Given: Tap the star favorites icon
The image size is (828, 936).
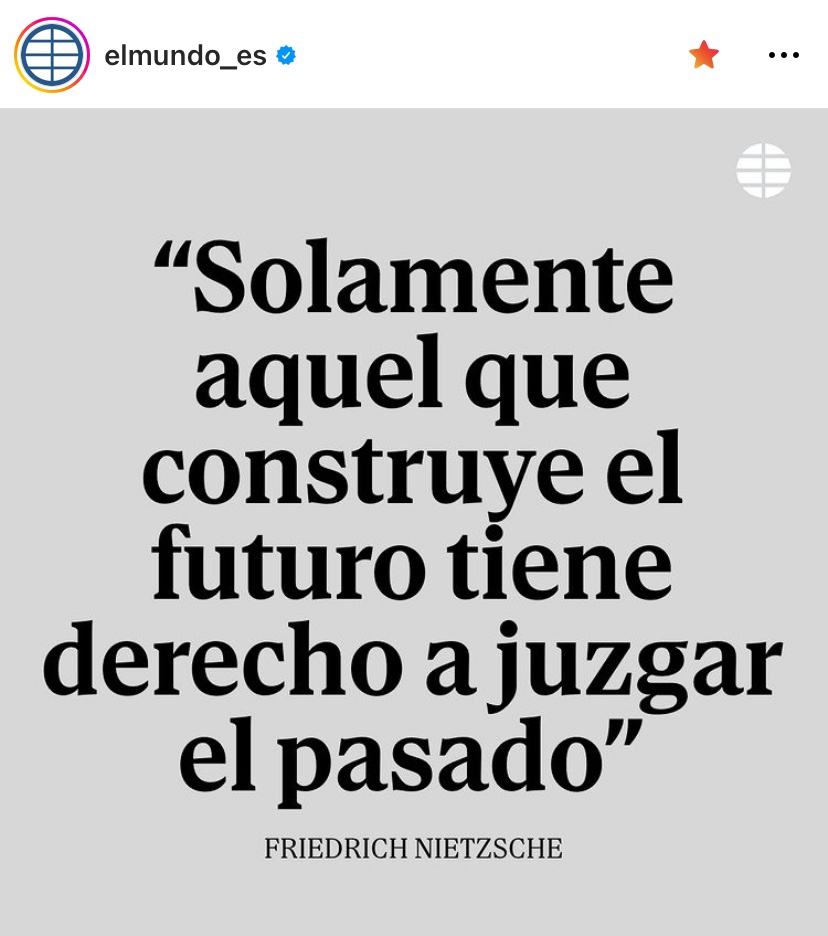Looking at the screenshot, I should coord(704,55).
